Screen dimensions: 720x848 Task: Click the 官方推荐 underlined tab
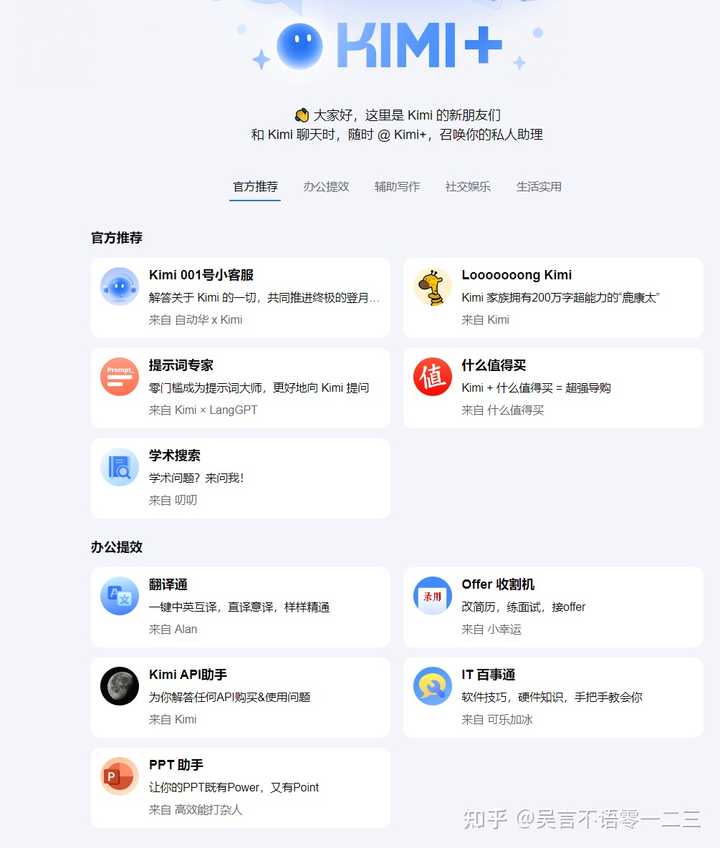coord(253,187)
